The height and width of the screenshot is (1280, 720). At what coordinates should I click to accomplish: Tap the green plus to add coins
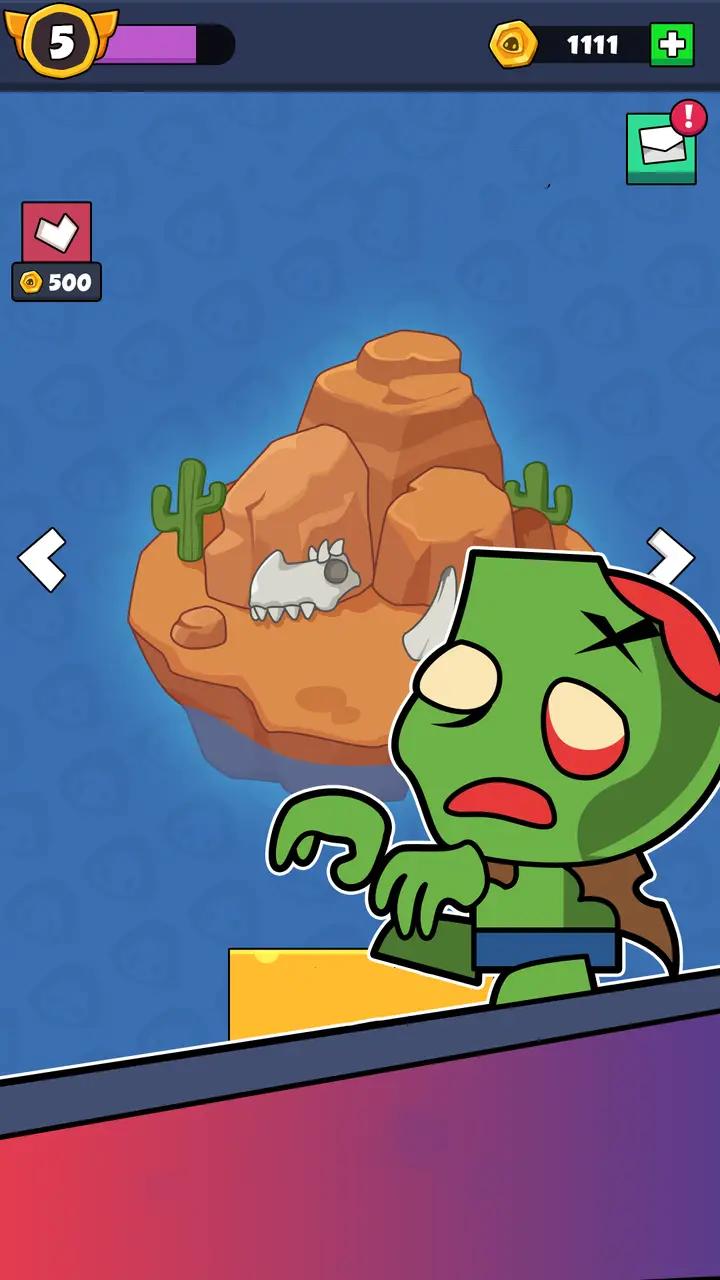click(671, 45)
